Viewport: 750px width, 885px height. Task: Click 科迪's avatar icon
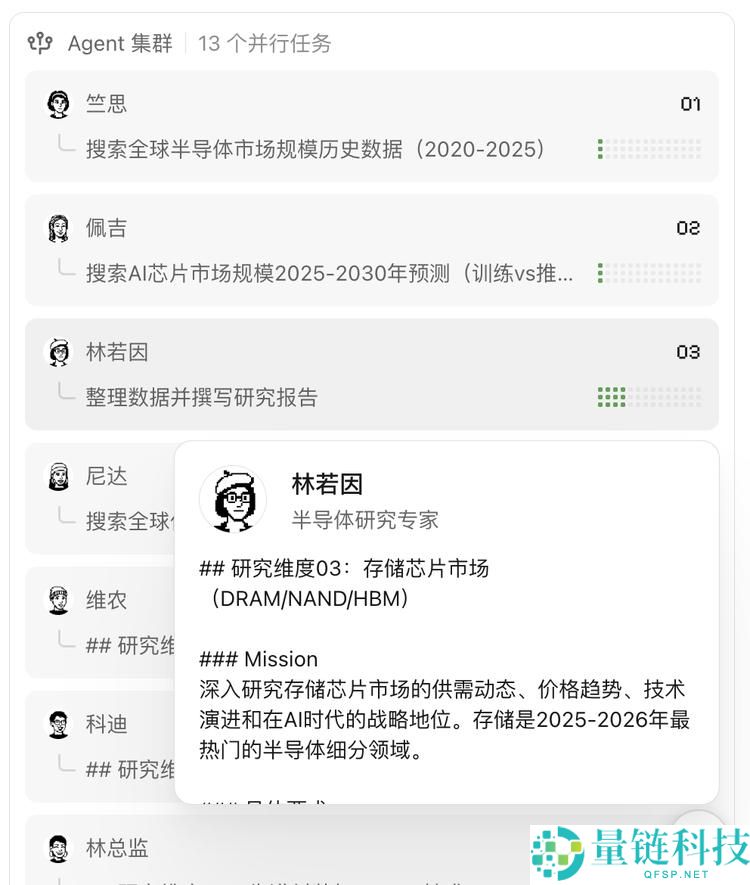tap(59, 723)
